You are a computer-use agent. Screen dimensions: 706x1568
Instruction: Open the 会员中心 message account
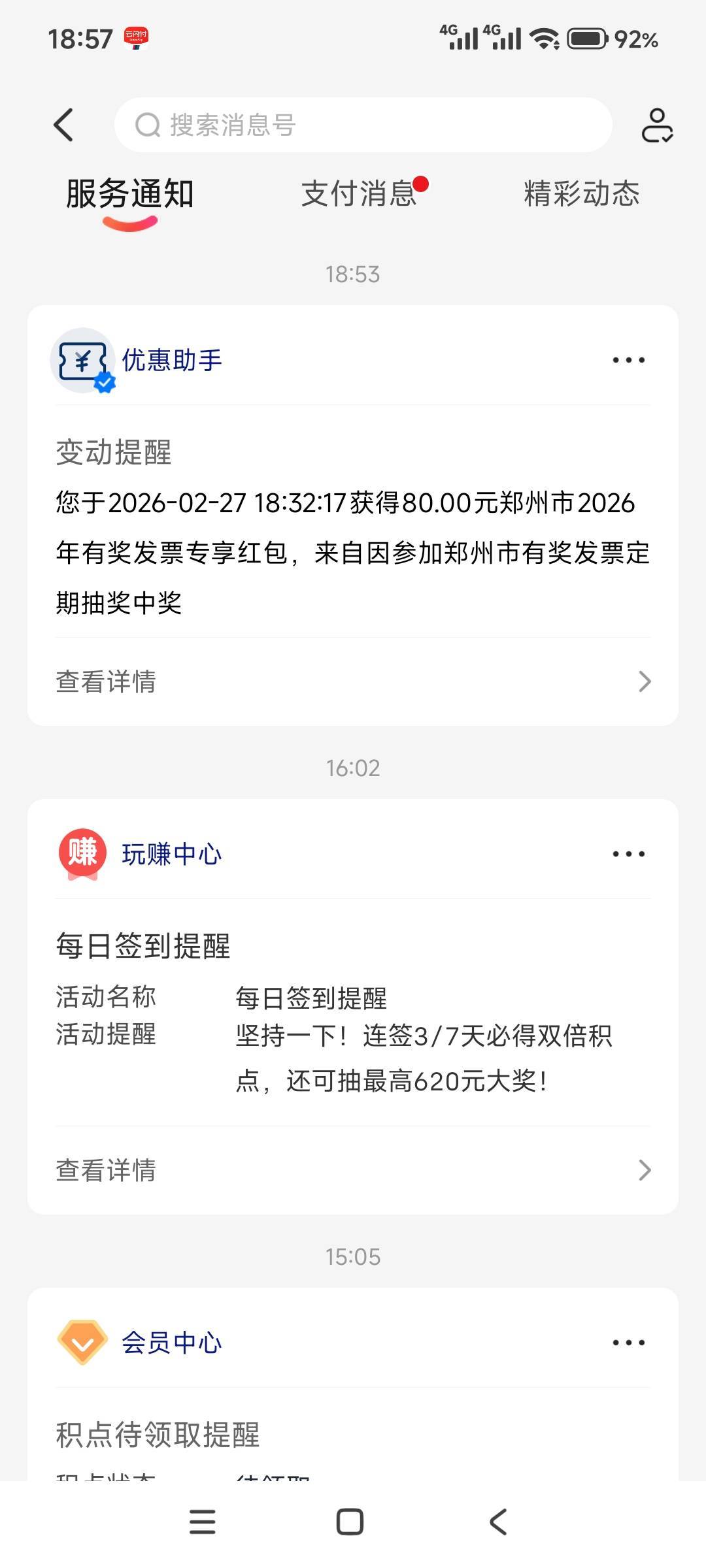[171, 1343]
